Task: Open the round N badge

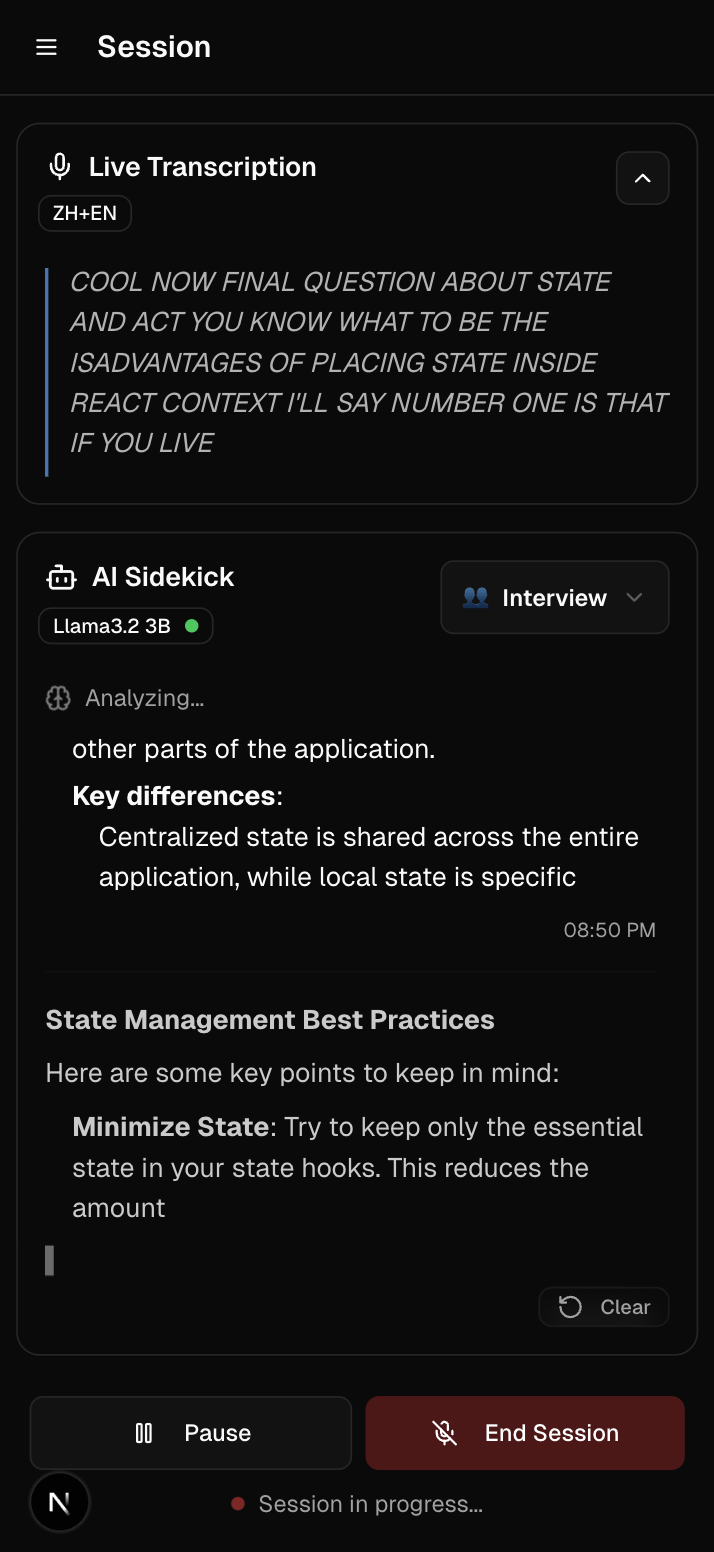Action: [x=60, y=1502]
